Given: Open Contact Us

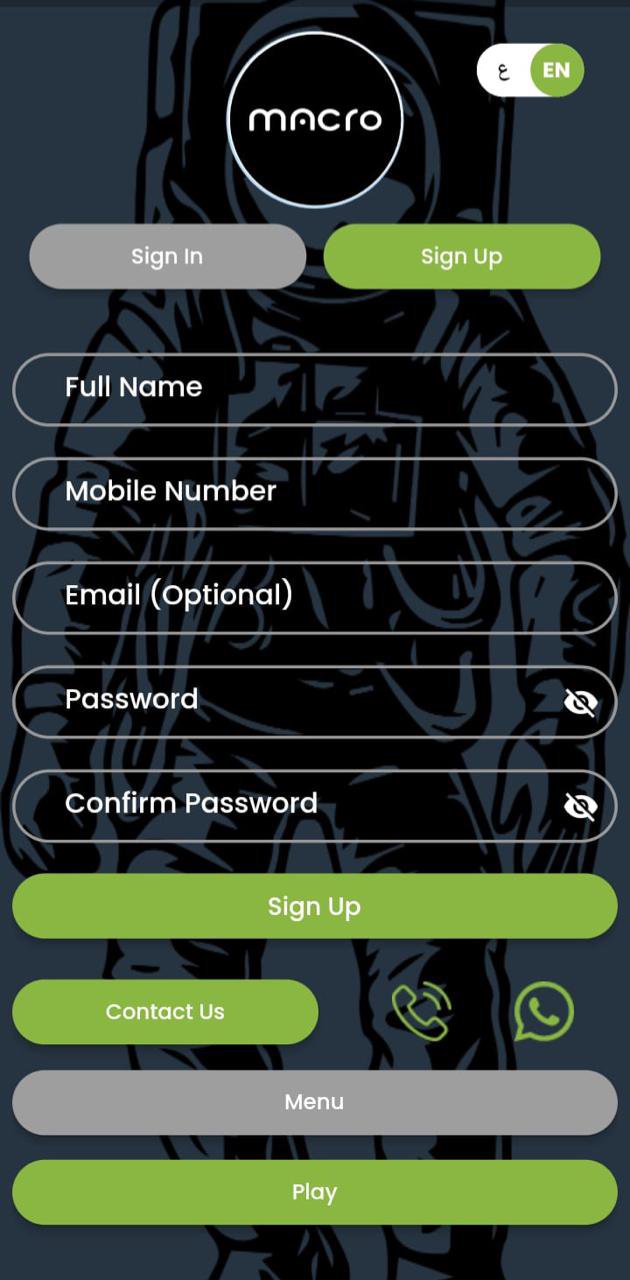Looking at the screenshot, I should (165, 1012).
